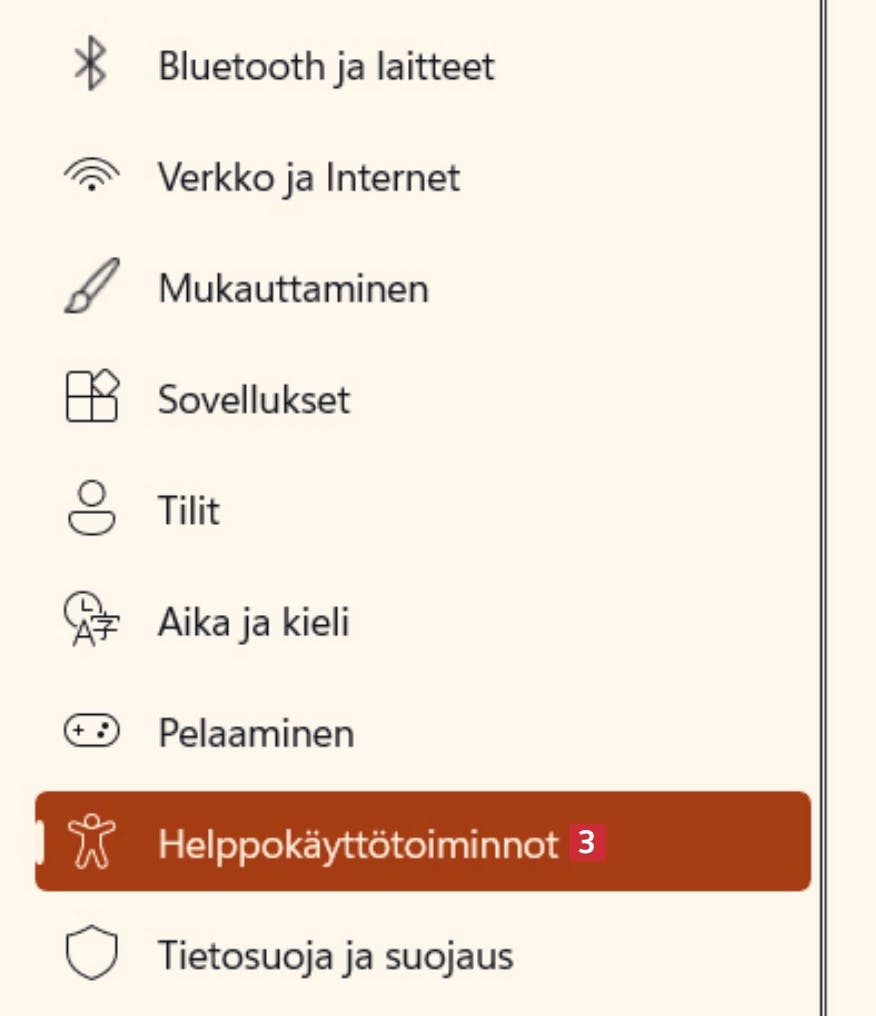
Task: Go to Aika ja kieli
Action: pyautogui.click(x=253, y=622)
